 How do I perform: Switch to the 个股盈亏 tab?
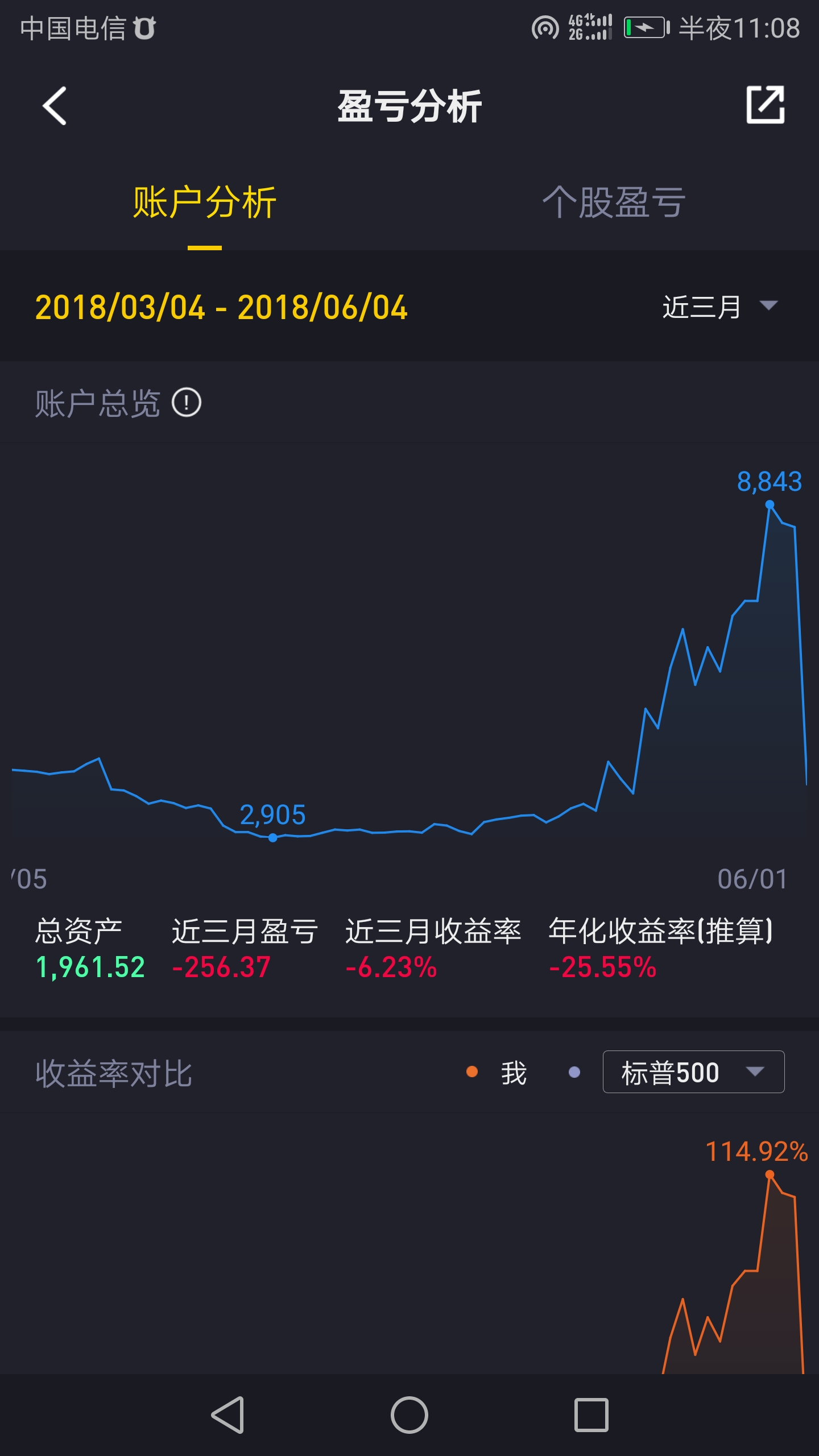(x=614, y=202)
